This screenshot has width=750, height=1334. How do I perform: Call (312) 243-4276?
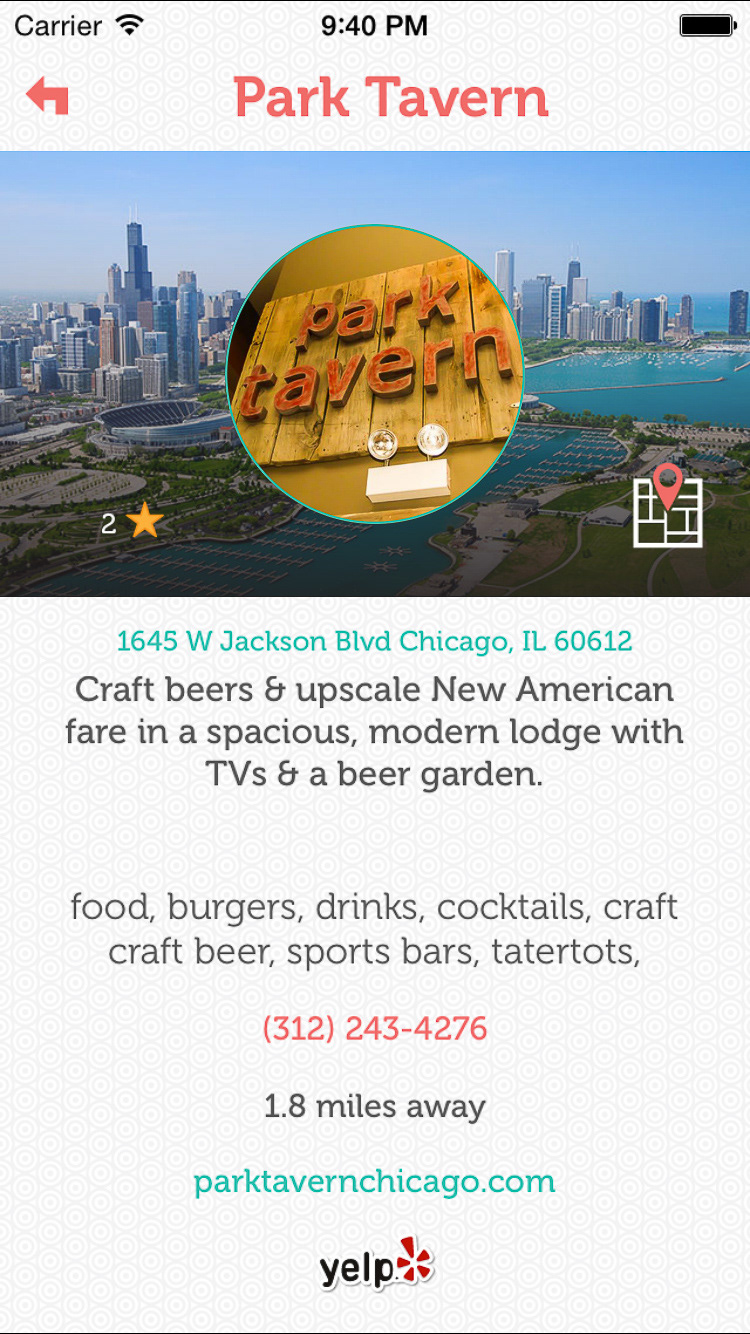pyautogui.click(x=375, y=1028)
